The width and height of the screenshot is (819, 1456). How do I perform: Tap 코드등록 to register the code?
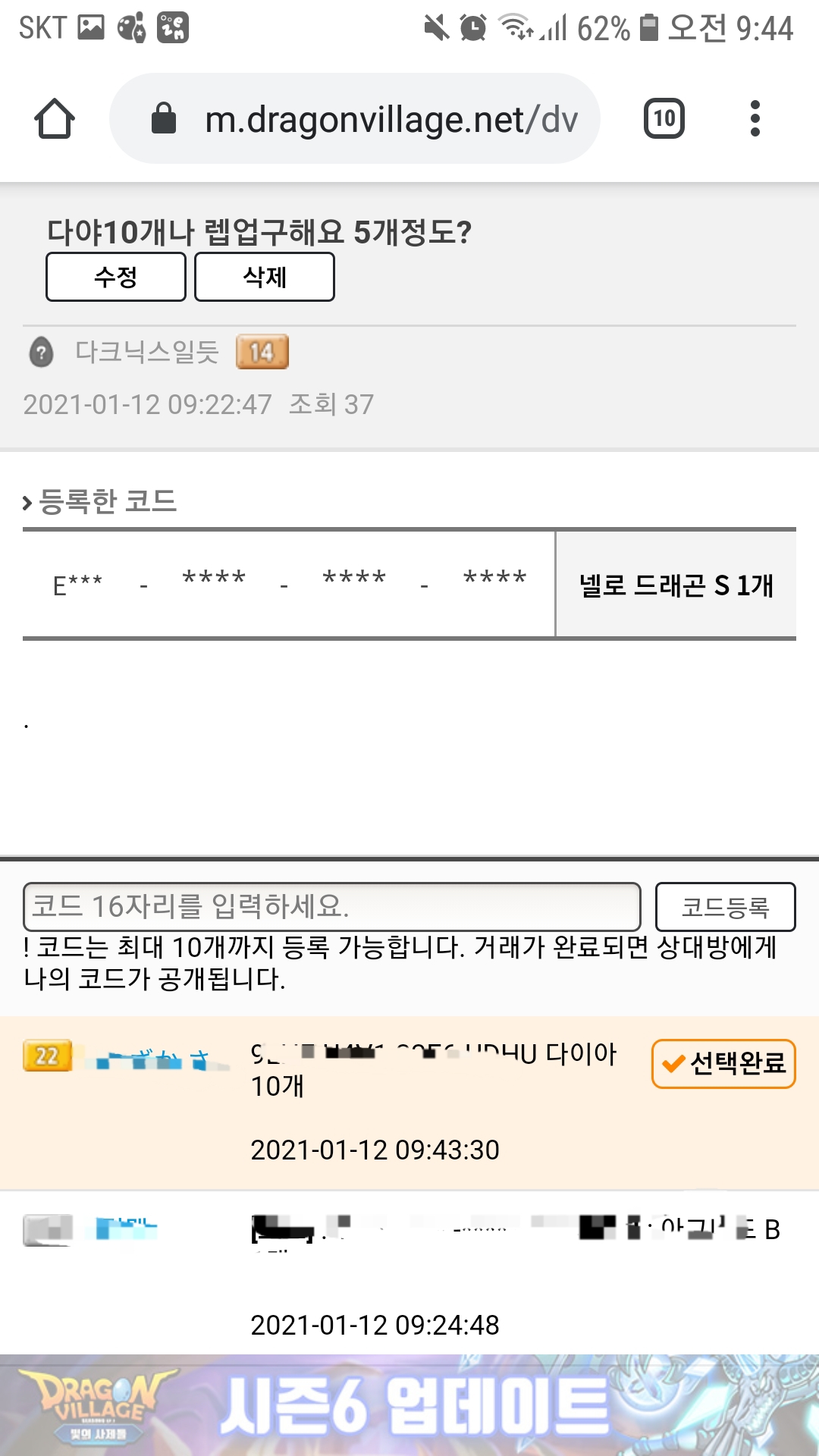[x=725, y=906]
